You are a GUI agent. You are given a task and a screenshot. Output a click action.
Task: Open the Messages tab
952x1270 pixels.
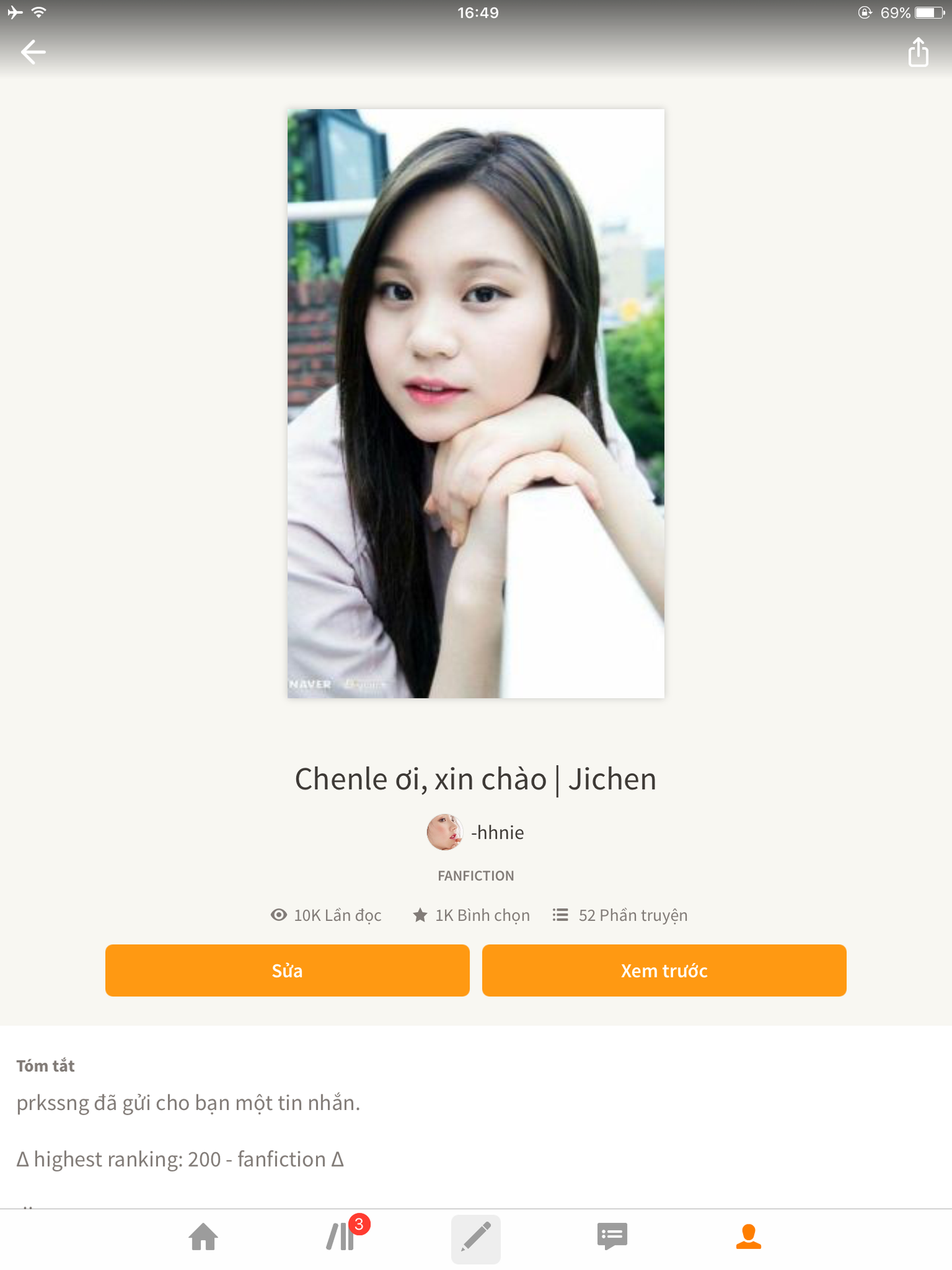click(612, 1237)
